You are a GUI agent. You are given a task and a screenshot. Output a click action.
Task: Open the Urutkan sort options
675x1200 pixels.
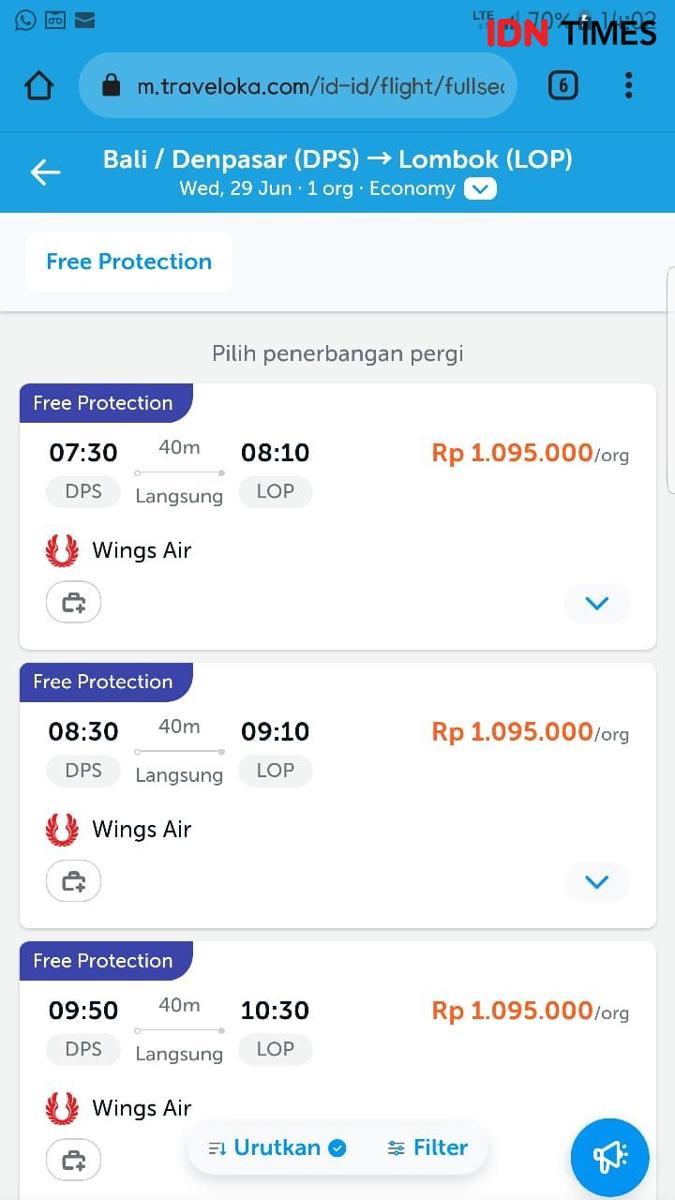(277, 1148)
